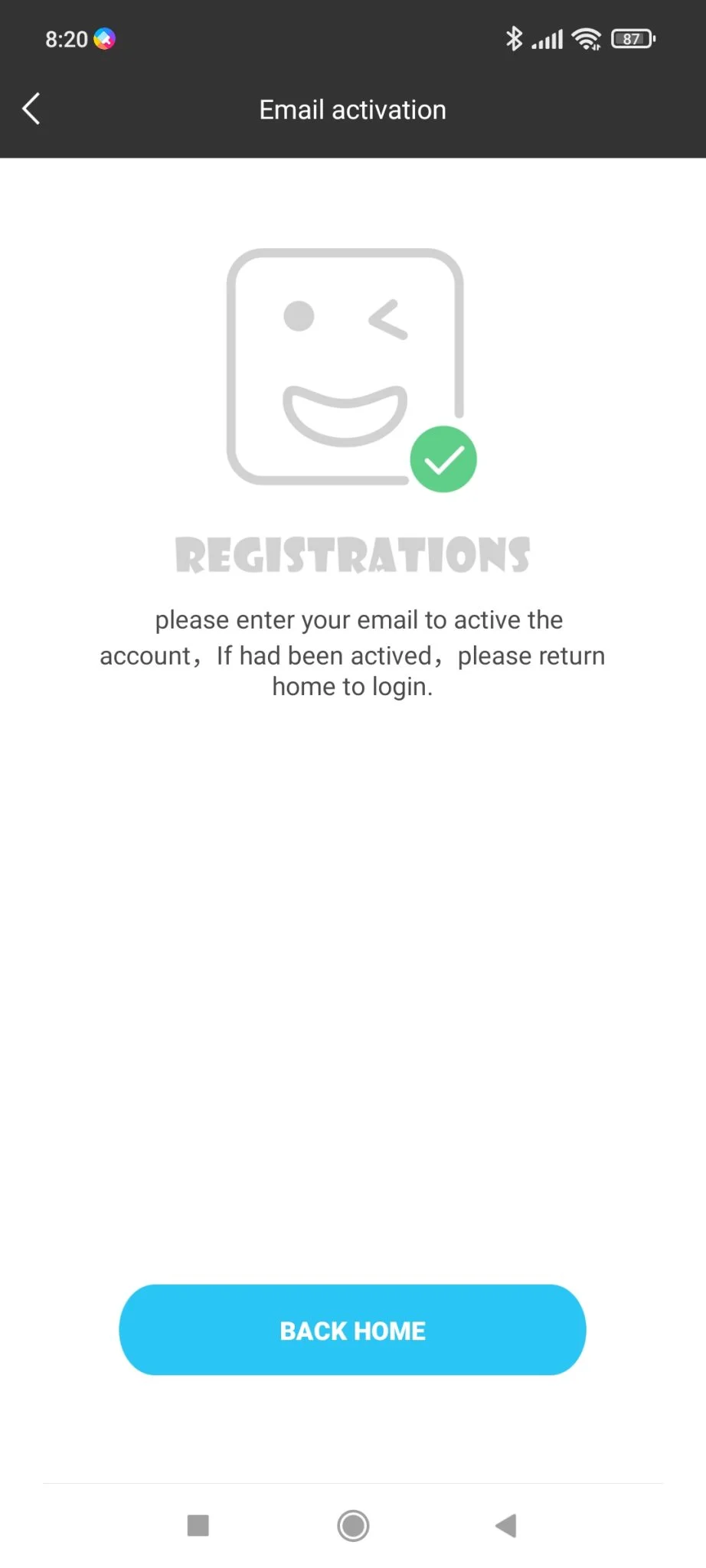Screen dimensions: 706x1568
Task: Open recent apps from the navigation bar
Action: [x=198, y=1525]
